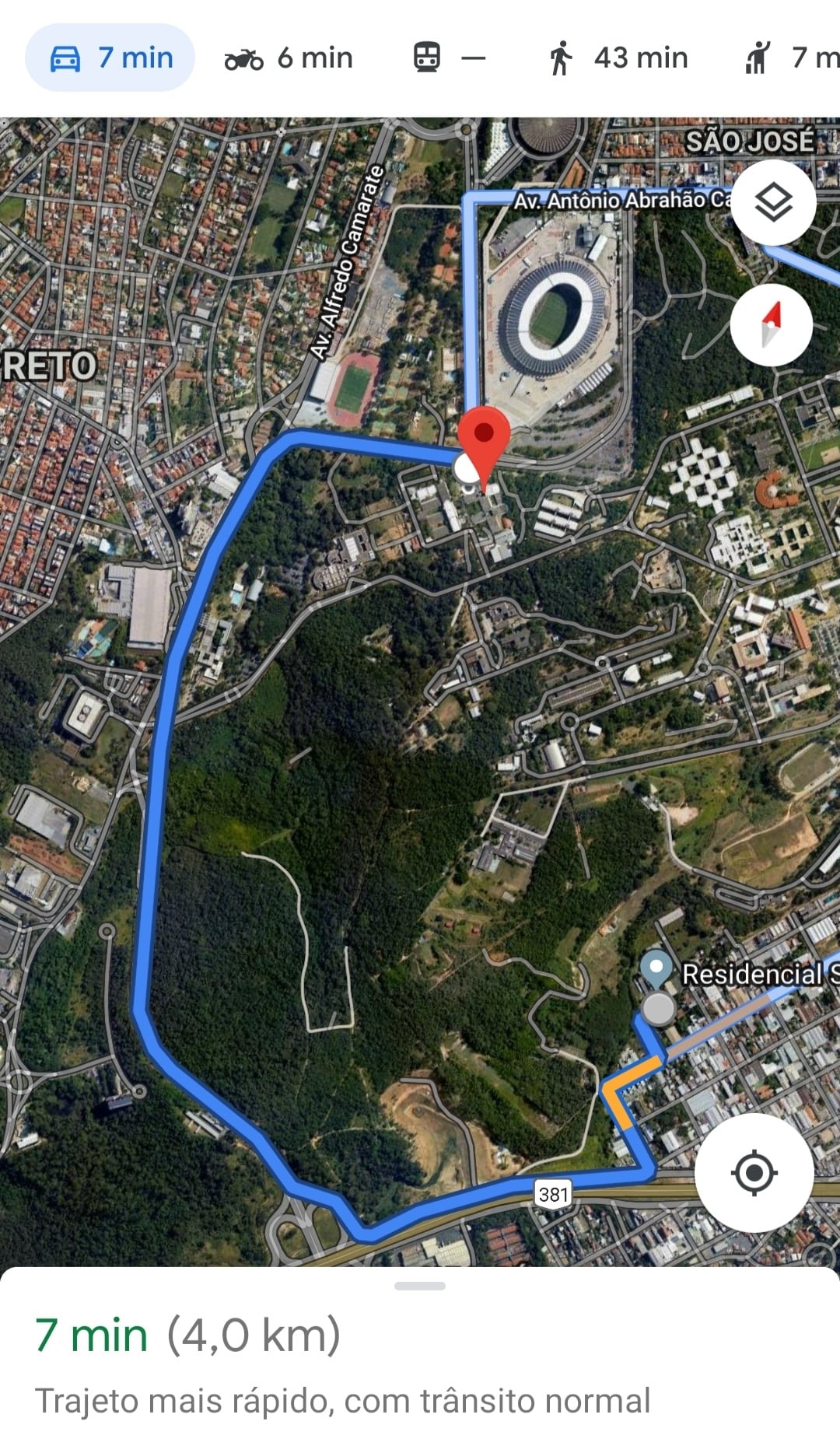Switch to public transit mode
Viewport: 840px width, 1432px height.
pos(449,58)
